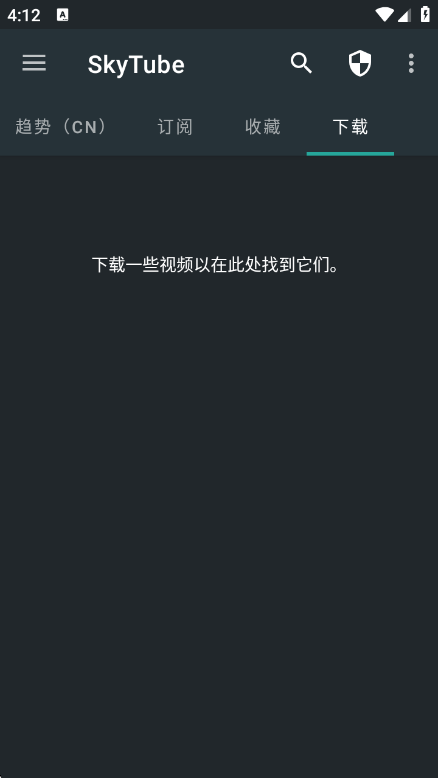Viewport: 438px width, 778px height.
Task: Select the 下载 tab
Action: point(350,127)
